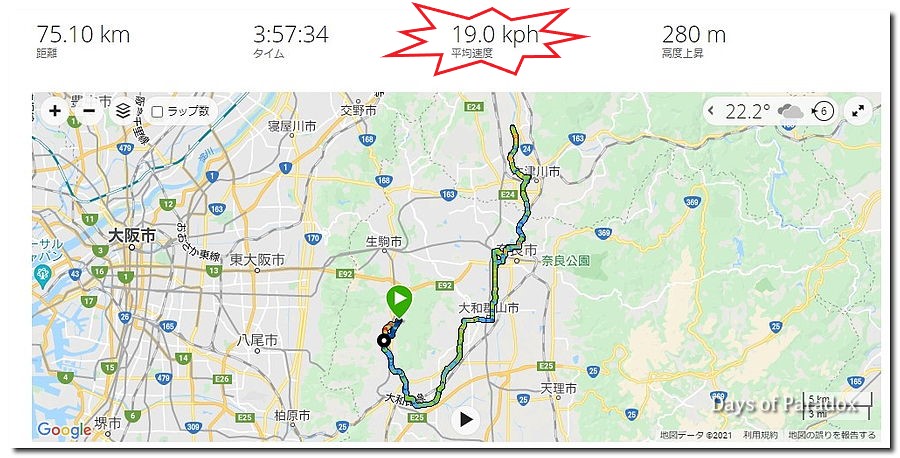Play the route animation
This screenshot has height=458, width=900.
[464, 419]
